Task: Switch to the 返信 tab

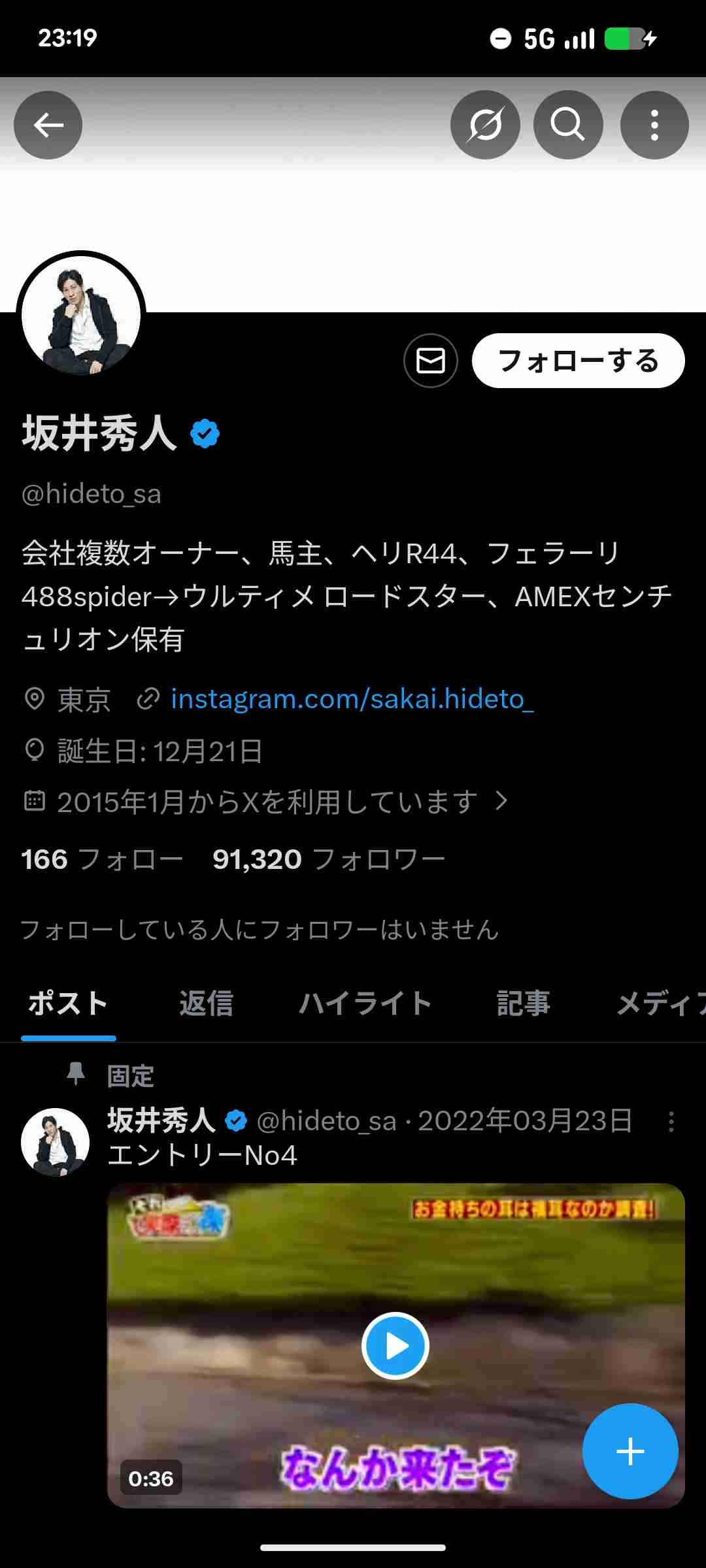Action: pyautogui.click(x=206, y=1004)
